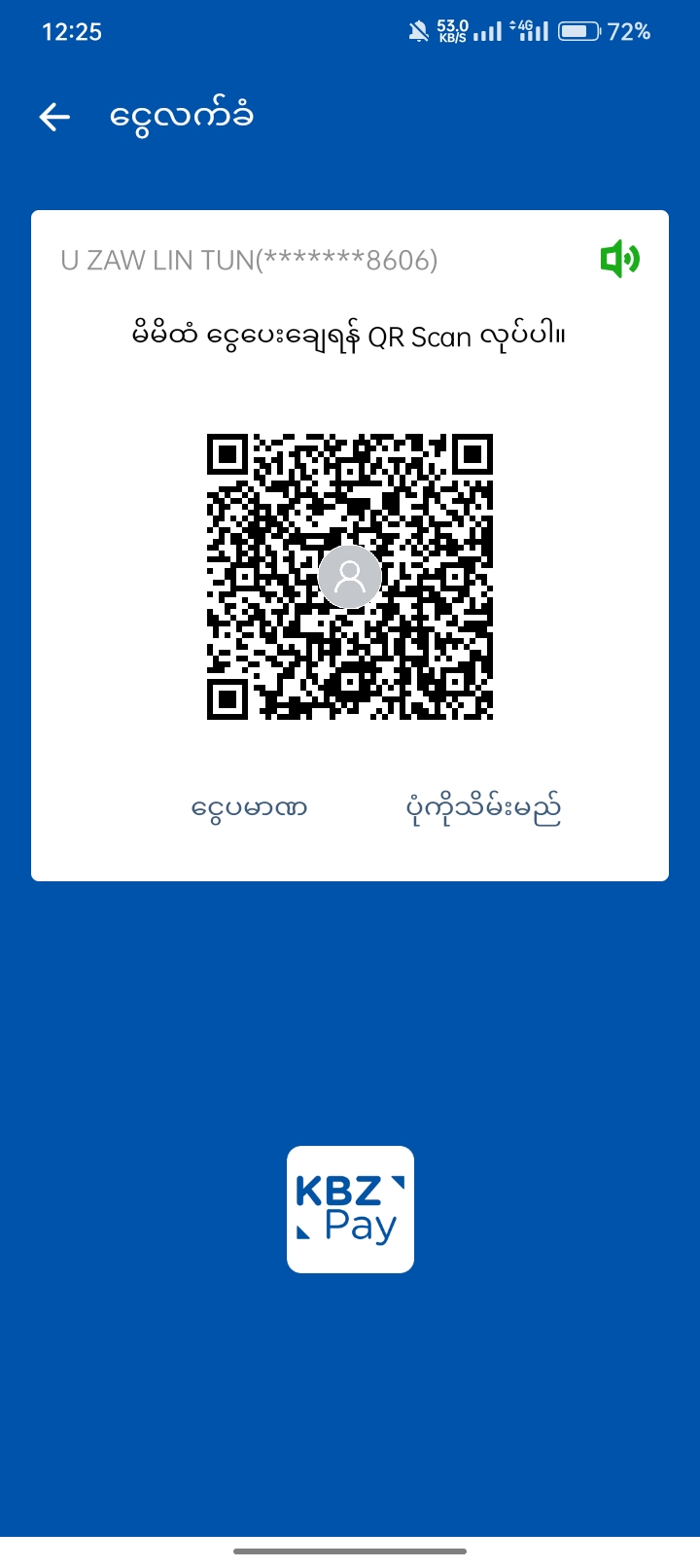Toggle the green speaker sound icon
Image resolution: width=700 pixels, height=1568 pixels.
[x=619, y=260]
